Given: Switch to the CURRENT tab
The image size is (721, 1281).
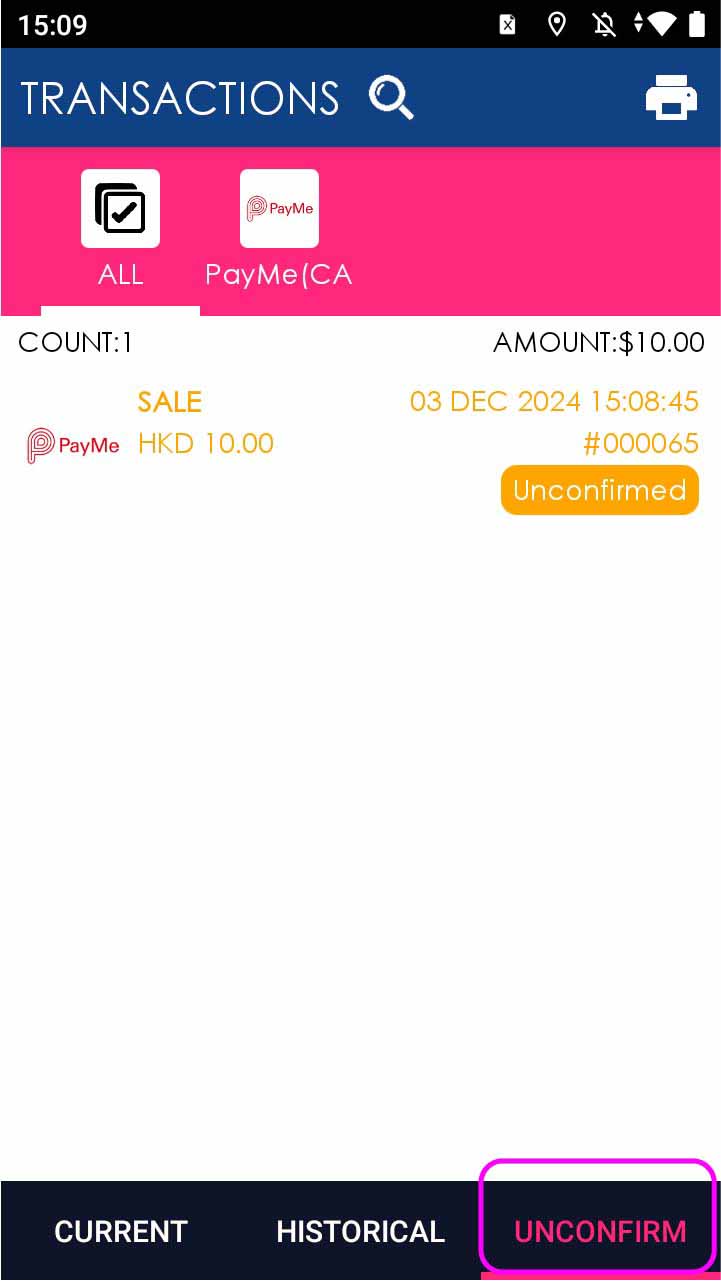Looking at the screenshot, I should (121, 1231).
